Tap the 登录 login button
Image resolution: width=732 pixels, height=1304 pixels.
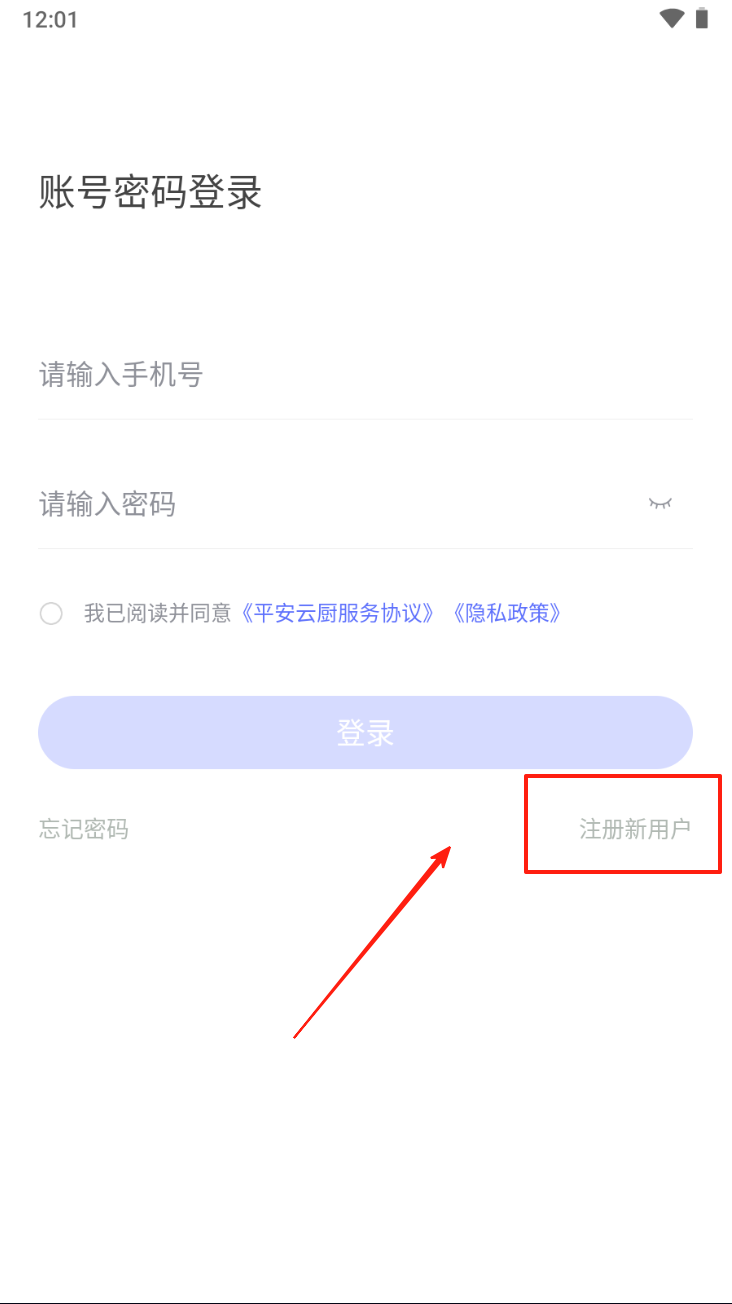pos(365,733)
